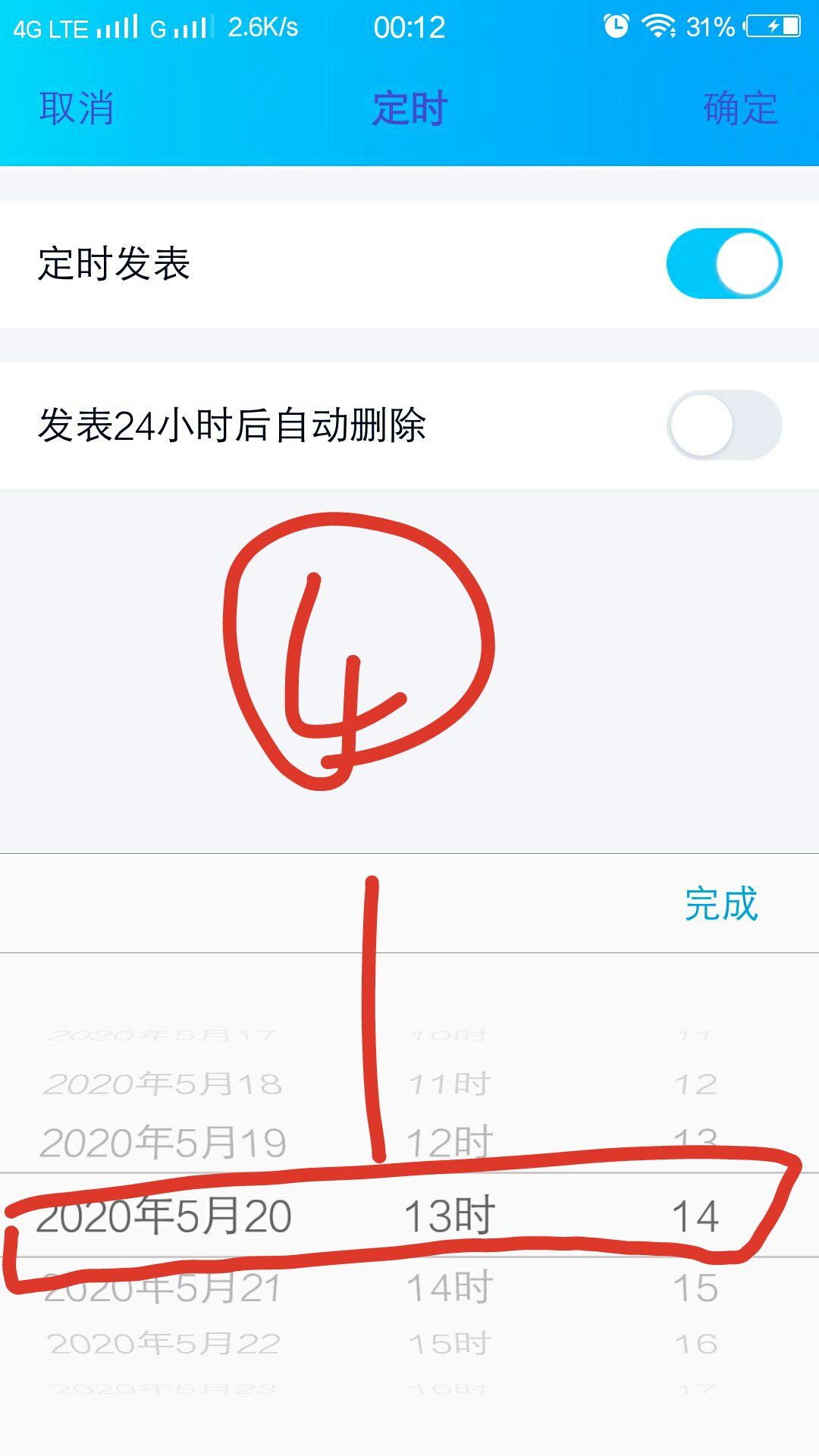Choose 12时 in the hour picker

click(450, 1142)
